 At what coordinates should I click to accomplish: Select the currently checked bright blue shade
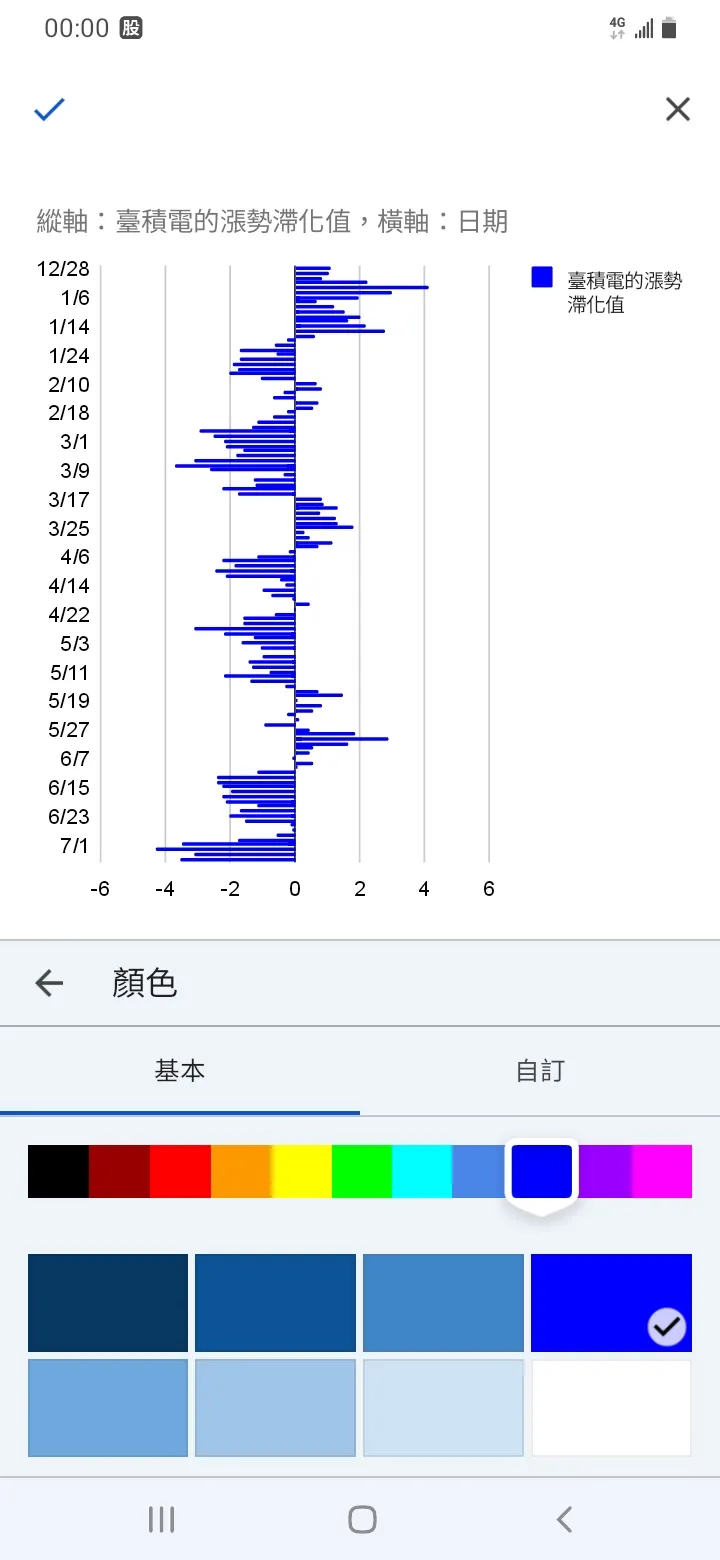611,1302
